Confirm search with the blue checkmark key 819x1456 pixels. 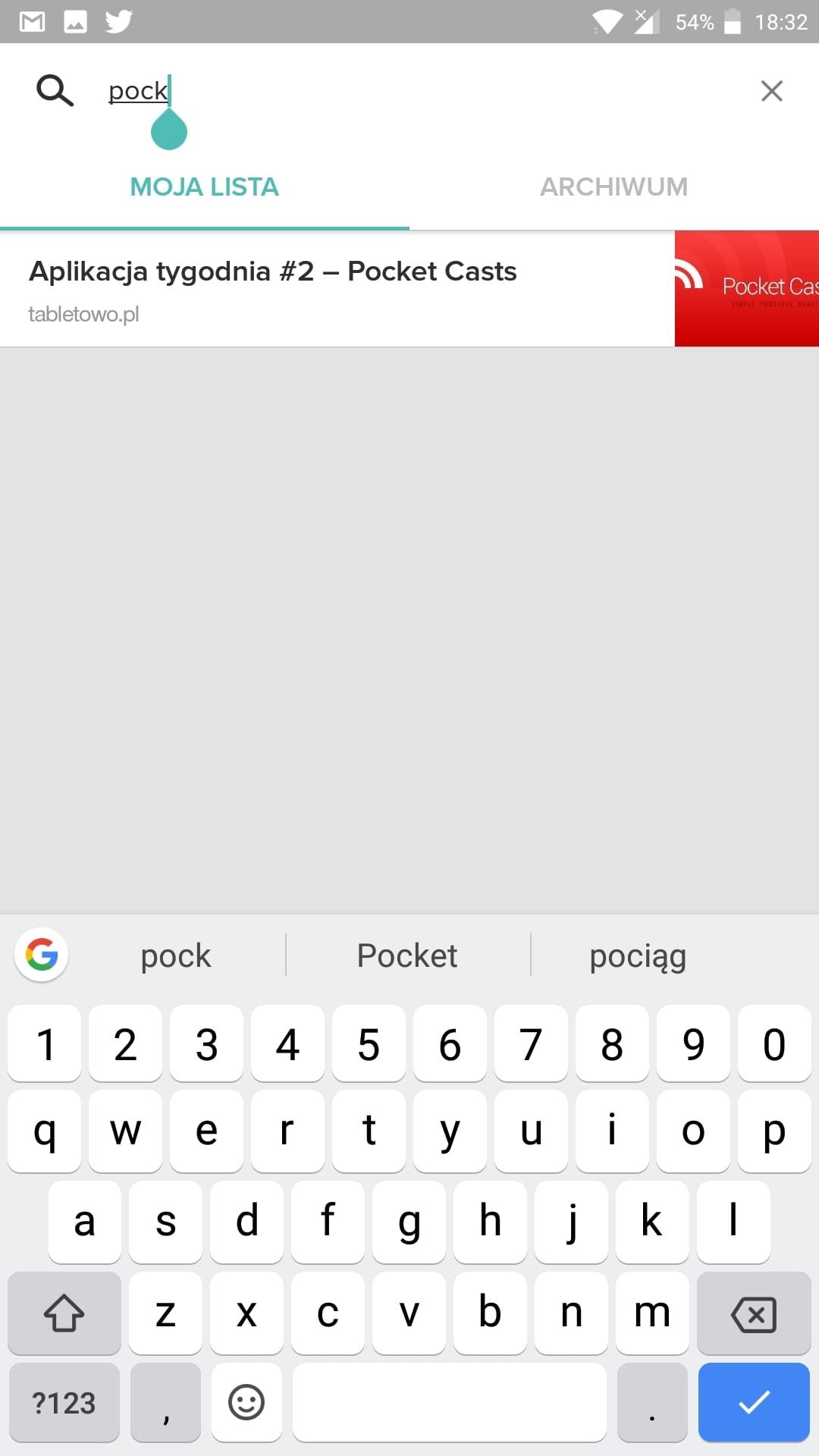click(754, 1402)
